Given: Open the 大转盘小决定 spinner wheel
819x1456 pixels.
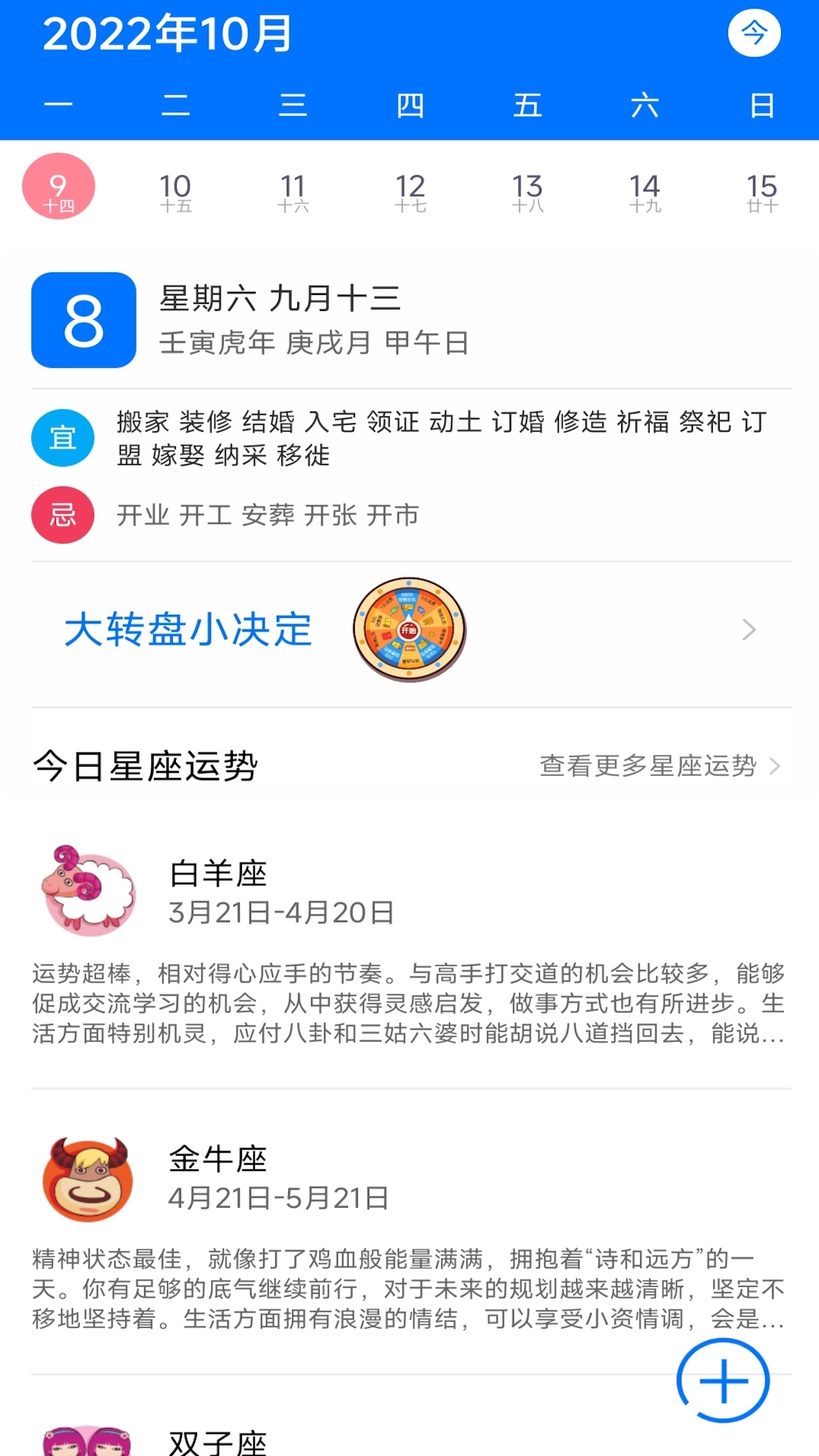Looking at the screenshot, I should click(x=410, y=630).
